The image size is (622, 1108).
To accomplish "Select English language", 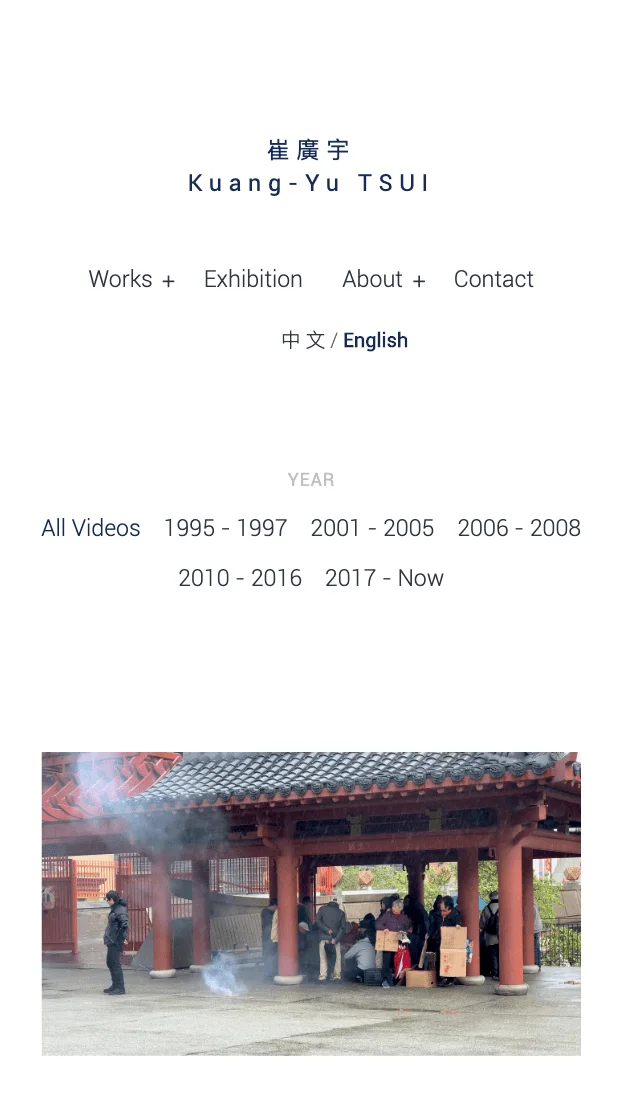I will [375, 340].
